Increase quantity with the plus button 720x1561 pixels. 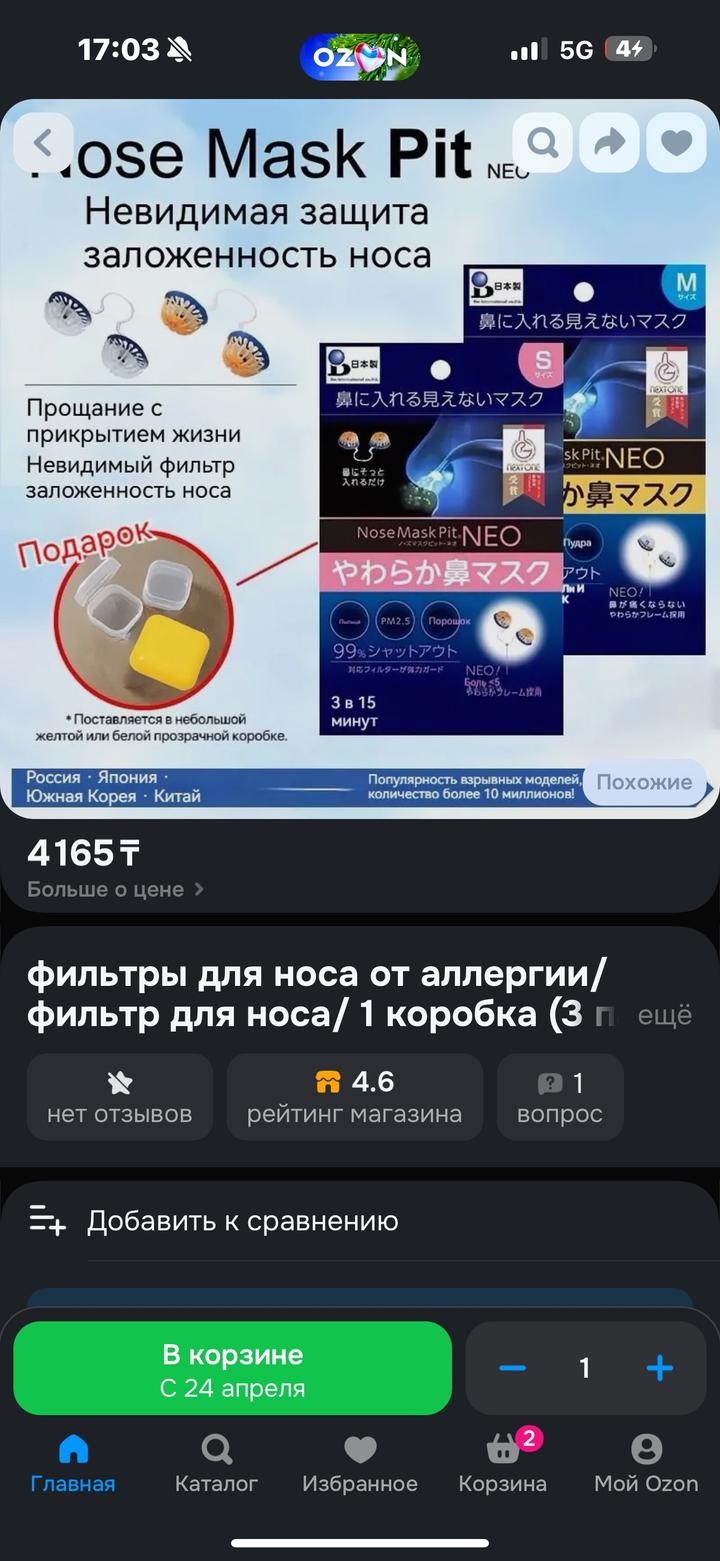659,1368
